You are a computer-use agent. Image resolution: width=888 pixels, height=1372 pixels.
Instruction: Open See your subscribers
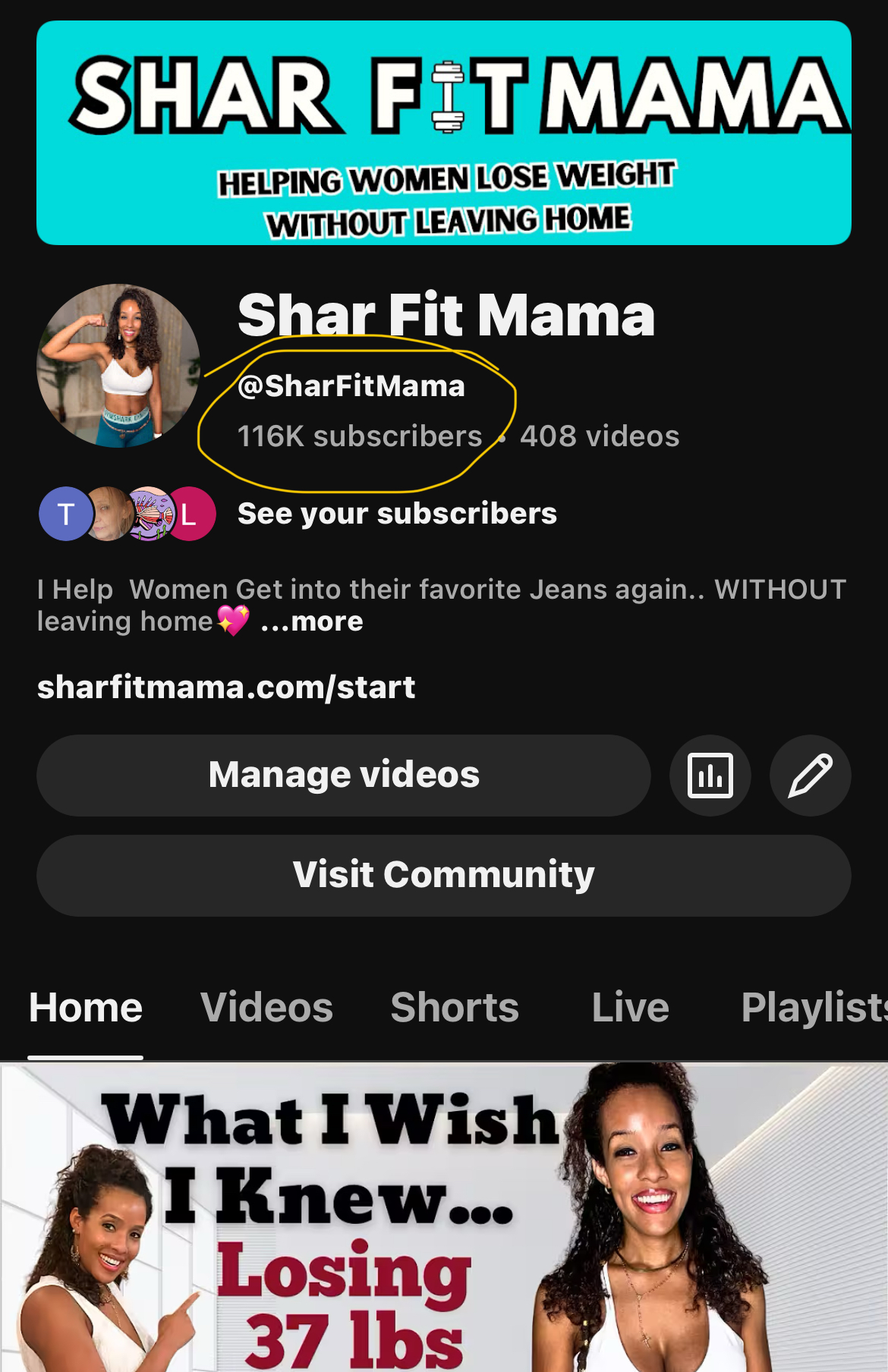(396, 514)
